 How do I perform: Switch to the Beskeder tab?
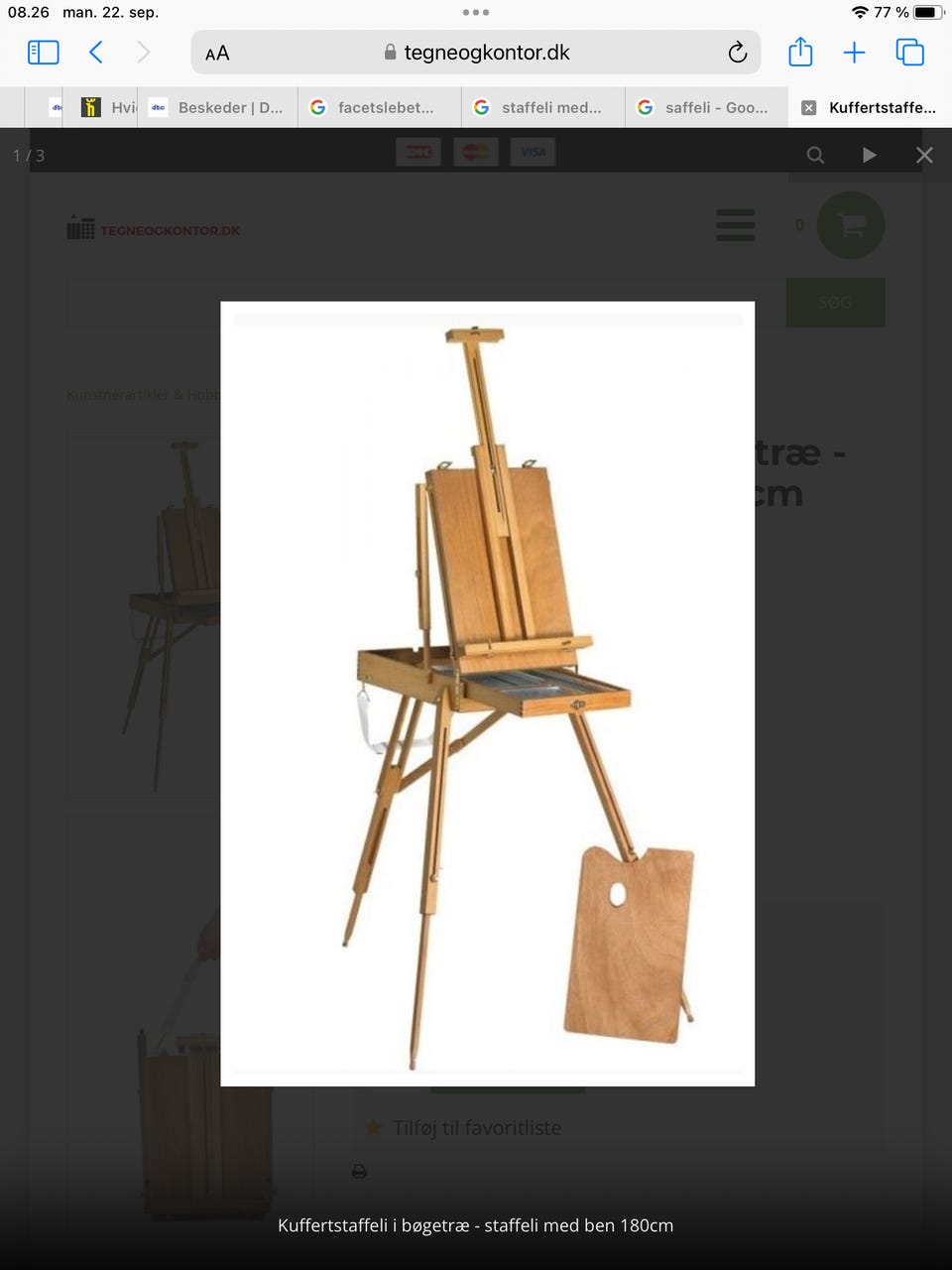coord(216,107)
